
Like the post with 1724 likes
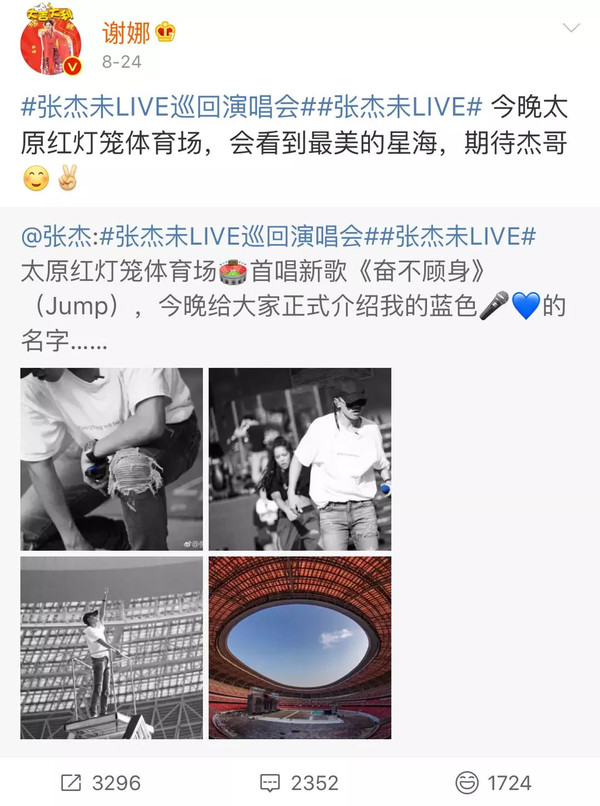(x=493, y=782)
